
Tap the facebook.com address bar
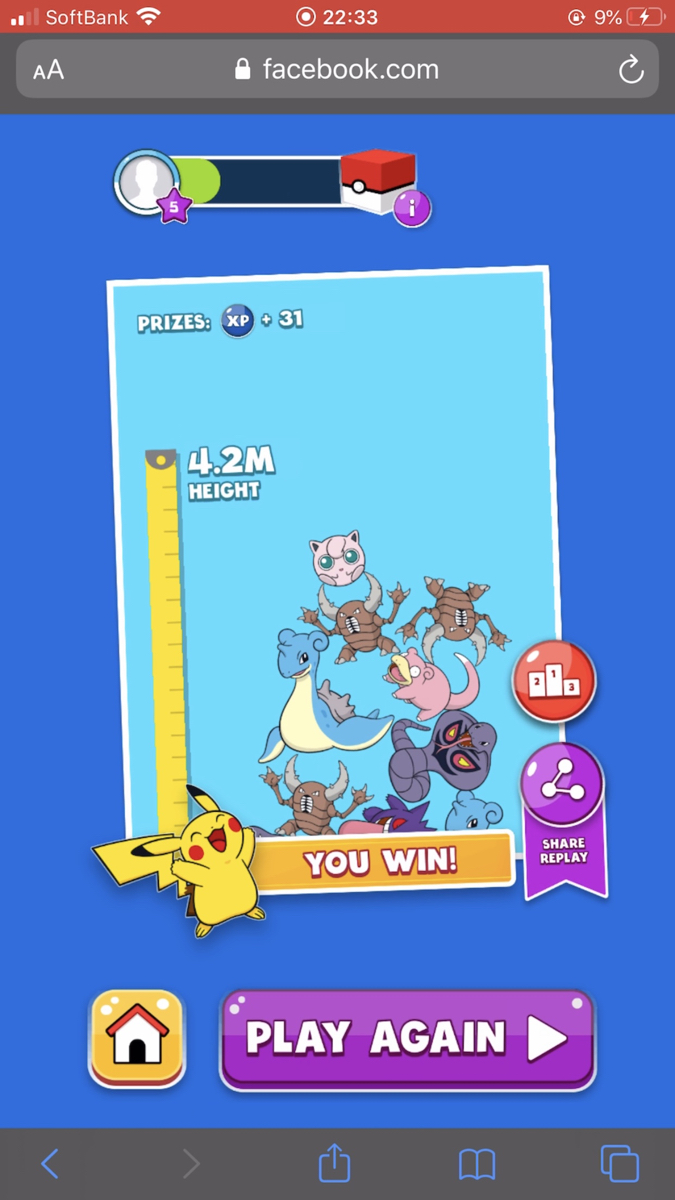337,69
